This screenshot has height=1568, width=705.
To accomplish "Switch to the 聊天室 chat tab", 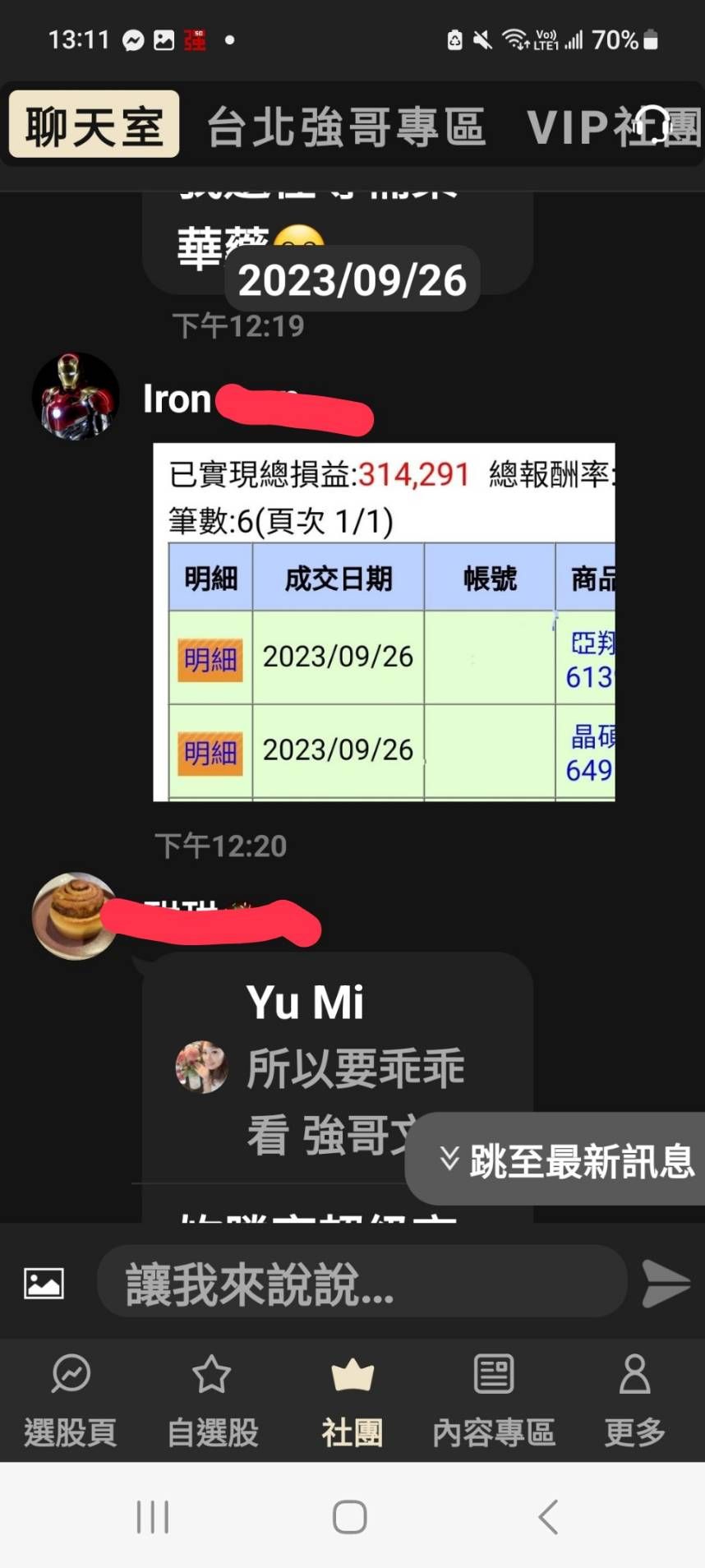I will tap(93, 123).
